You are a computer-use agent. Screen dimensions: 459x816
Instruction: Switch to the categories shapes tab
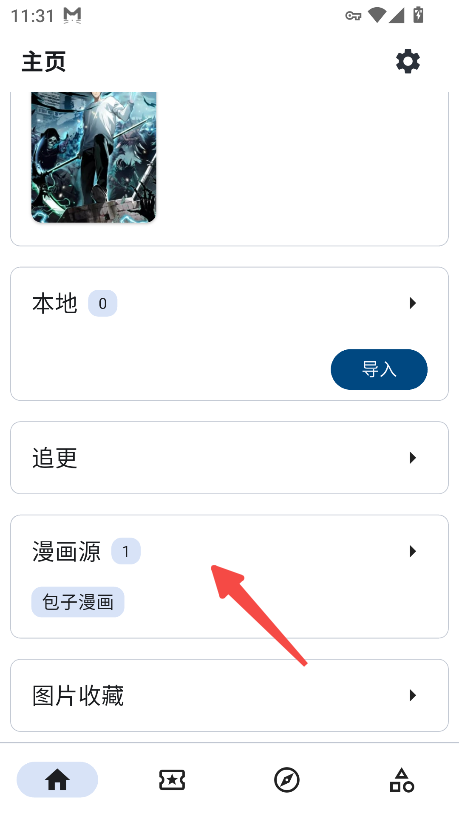click(402, 780)
